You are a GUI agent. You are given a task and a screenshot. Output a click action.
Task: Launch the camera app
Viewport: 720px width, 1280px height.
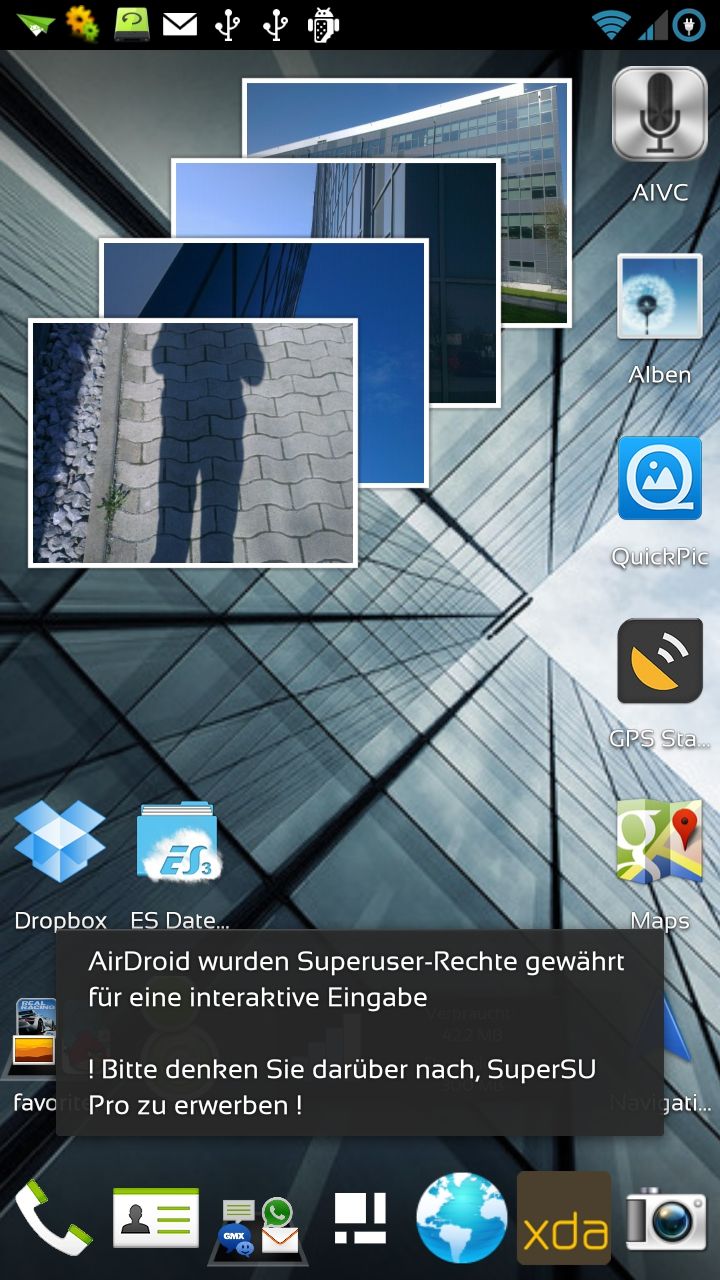666,1218
